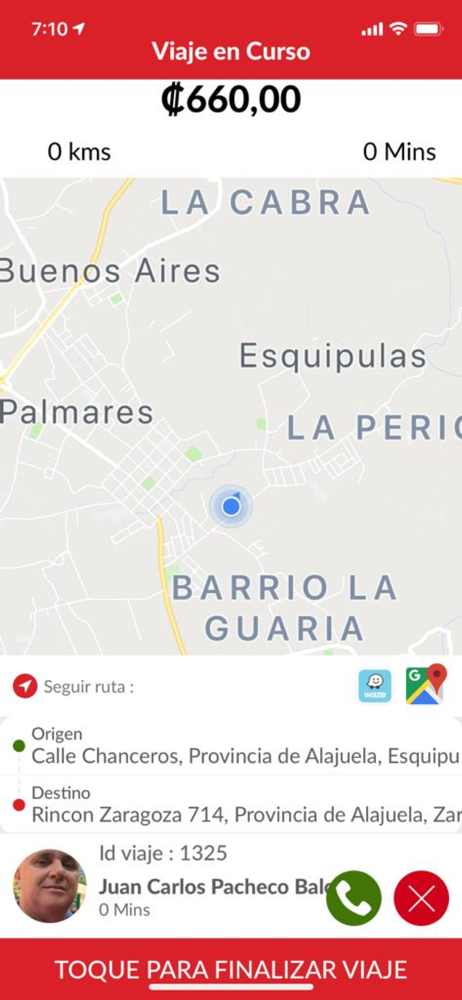Open the route in Google Maps
462x1000 pixels.
click(x=426, y=684)
